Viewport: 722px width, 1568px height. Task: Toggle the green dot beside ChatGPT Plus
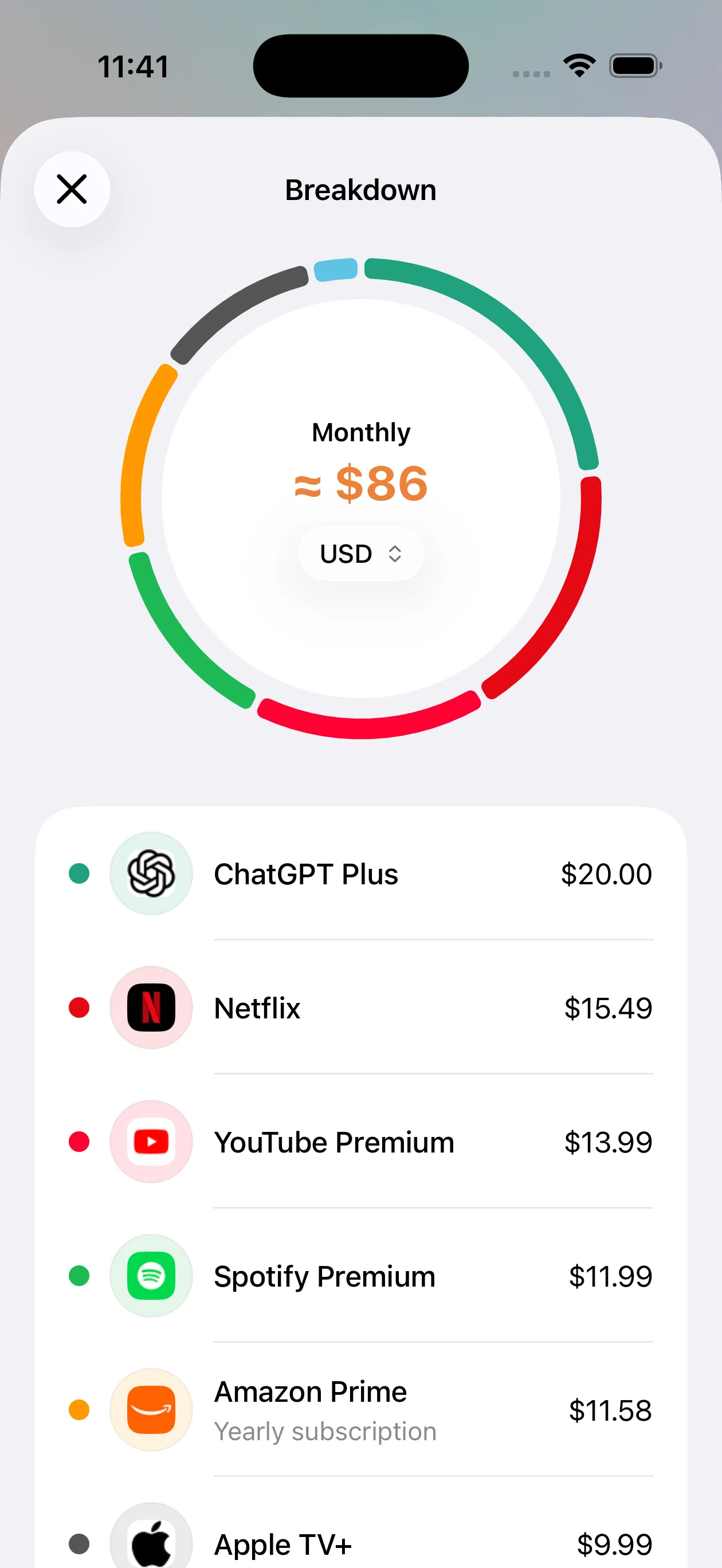tap(79, 873)
